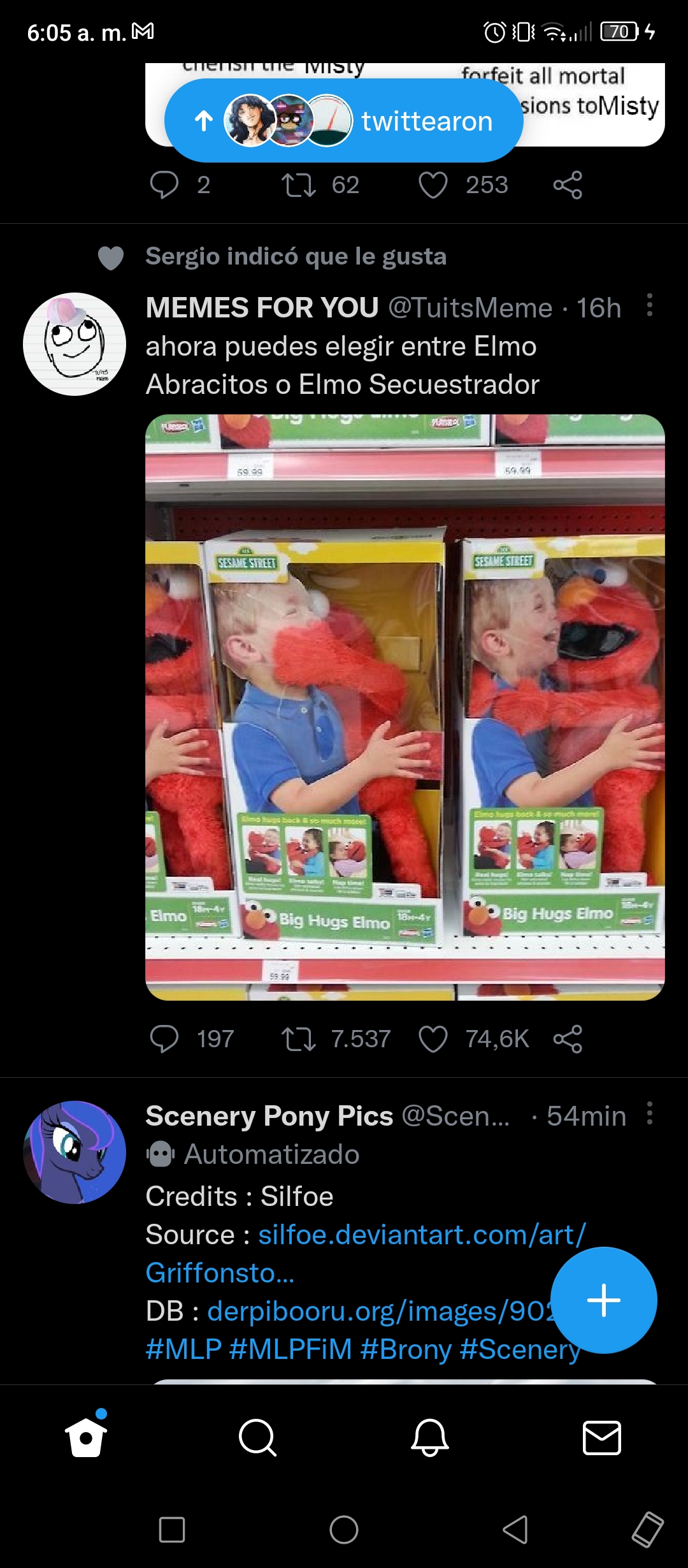This screenshot has height=1568, width=688.
Task: Open the Big Hugs Elmo photo
Action: coord(405,707)
